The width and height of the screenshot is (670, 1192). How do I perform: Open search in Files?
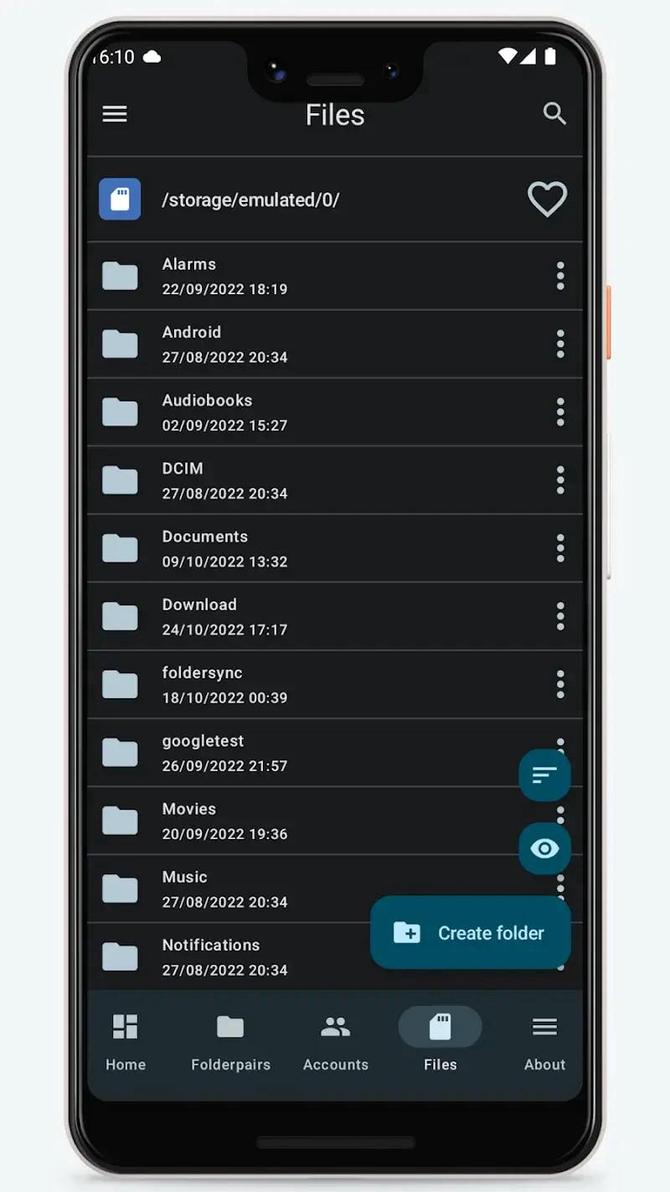pyautogui.click(x=554, y=114)
